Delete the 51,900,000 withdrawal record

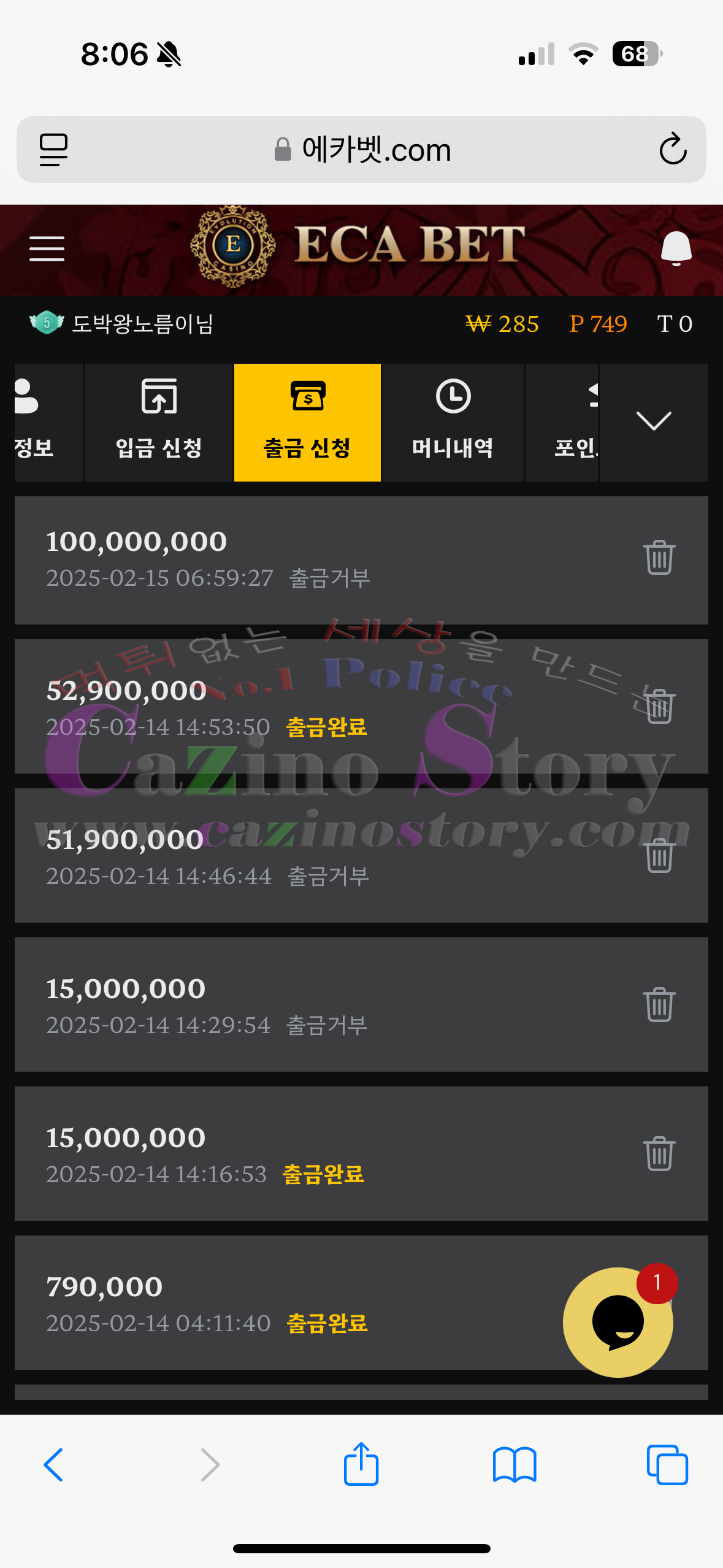(659, 855)
